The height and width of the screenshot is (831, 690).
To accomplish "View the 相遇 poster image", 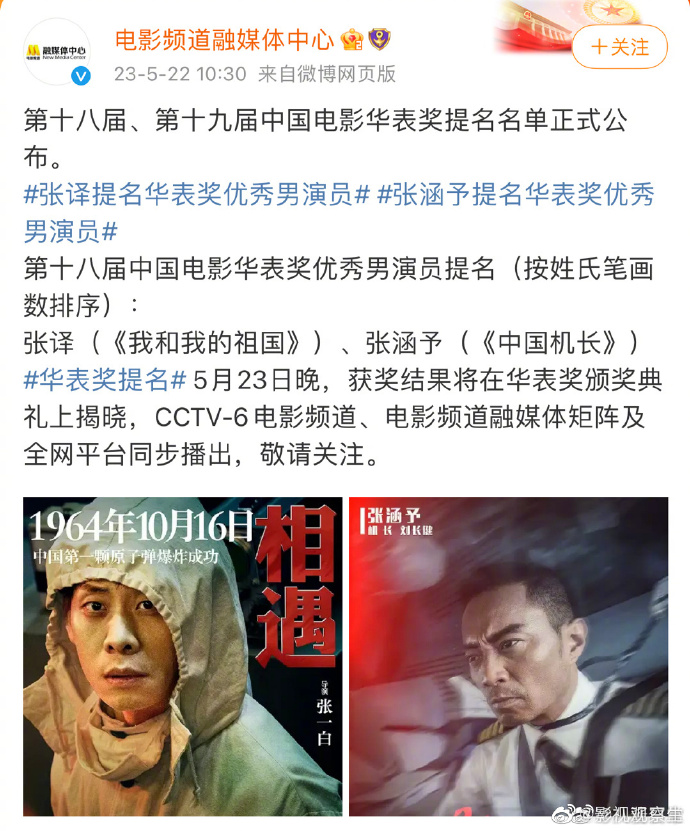I will pyautogui.click(x=181, y=656).
